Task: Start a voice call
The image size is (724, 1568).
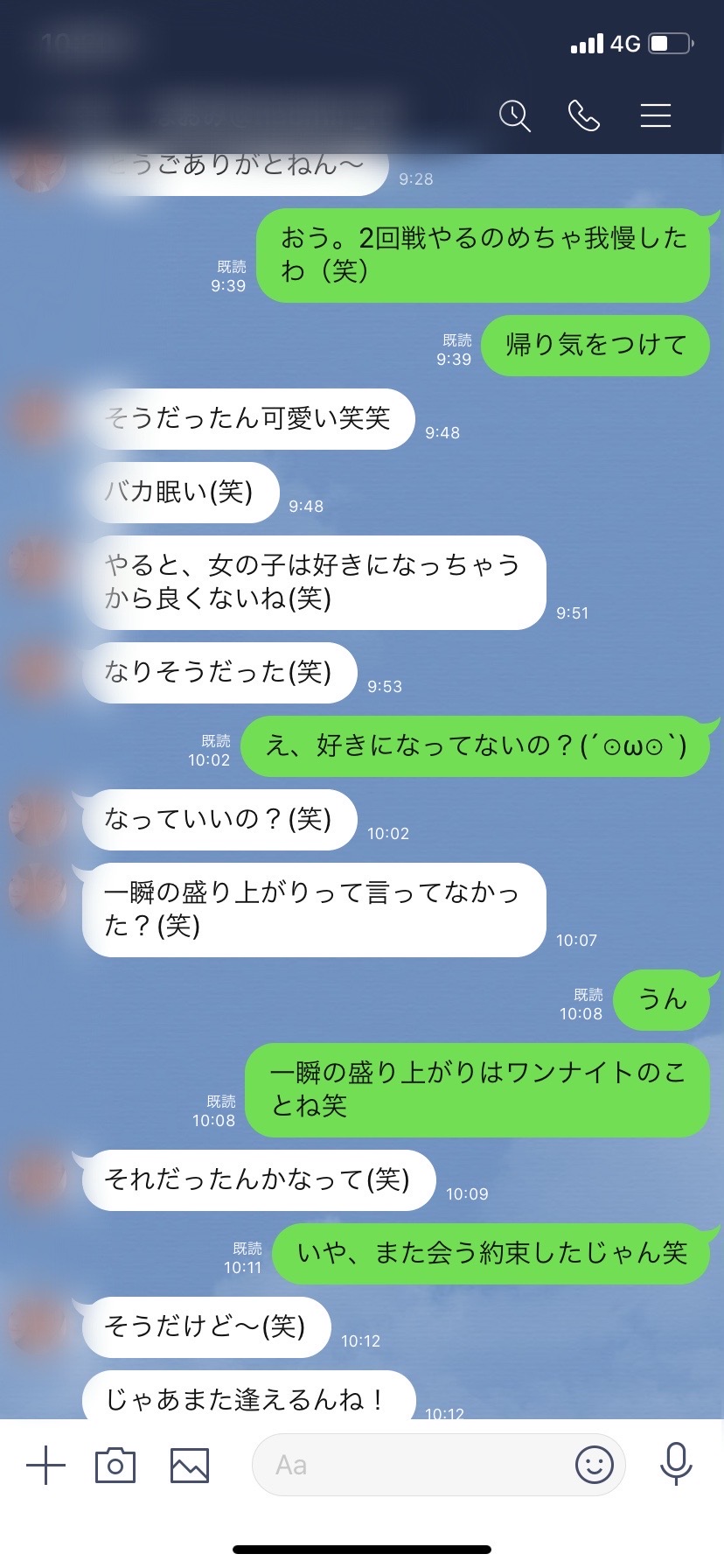Action: (x=584, y=115)
